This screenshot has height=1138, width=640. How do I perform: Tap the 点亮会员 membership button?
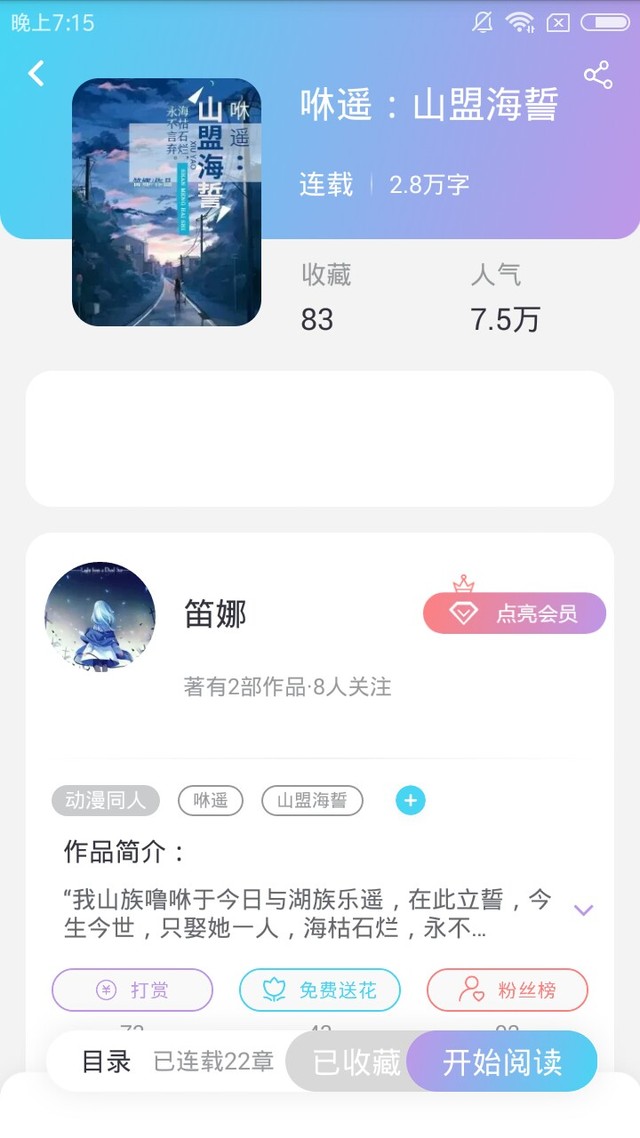tap(514, 613)
